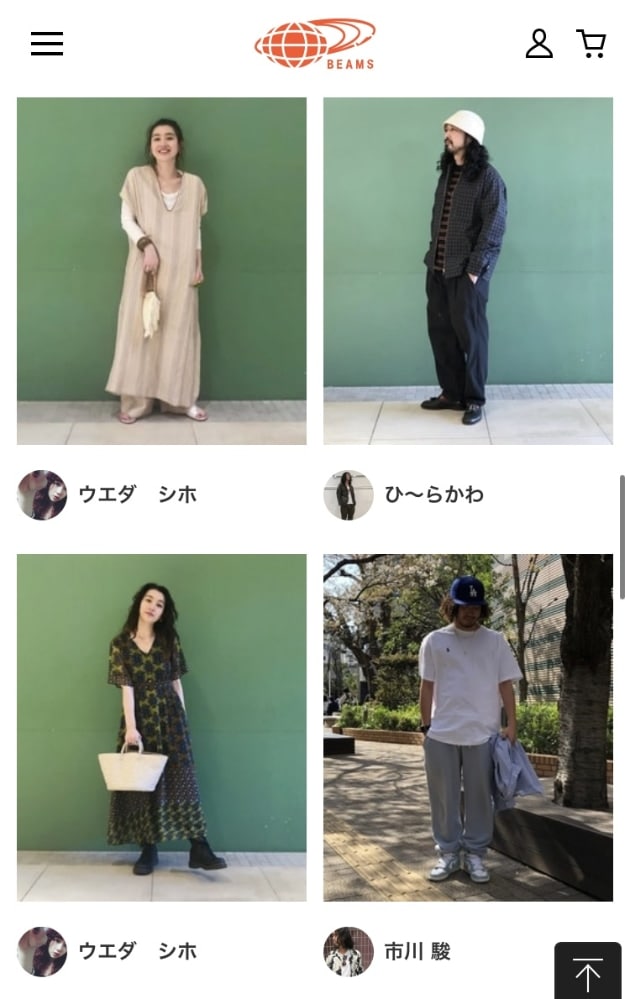Image resolution: width=630 pixels, height=999 pixels.
Task: Open the hamburger menu
Action: (47, 44)
